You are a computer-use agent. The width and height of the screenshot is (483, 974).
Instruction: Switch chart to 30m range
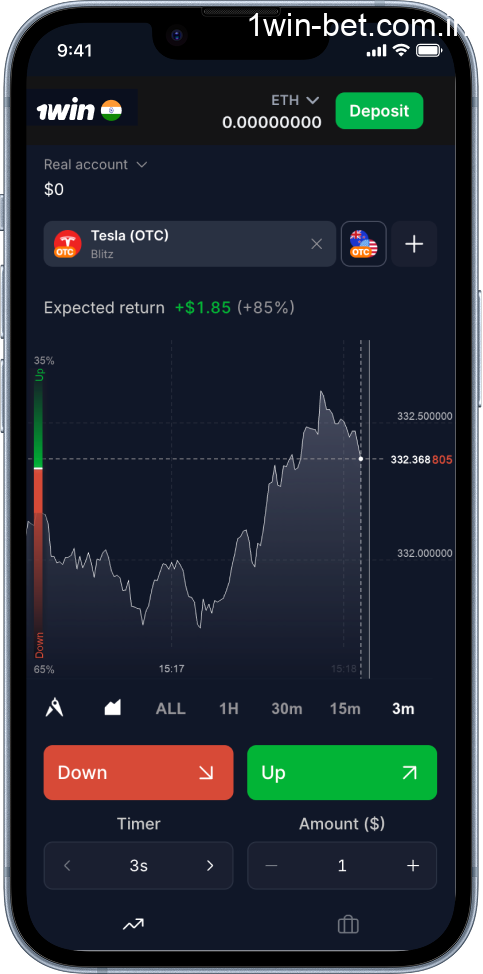(x=287, y=709)
